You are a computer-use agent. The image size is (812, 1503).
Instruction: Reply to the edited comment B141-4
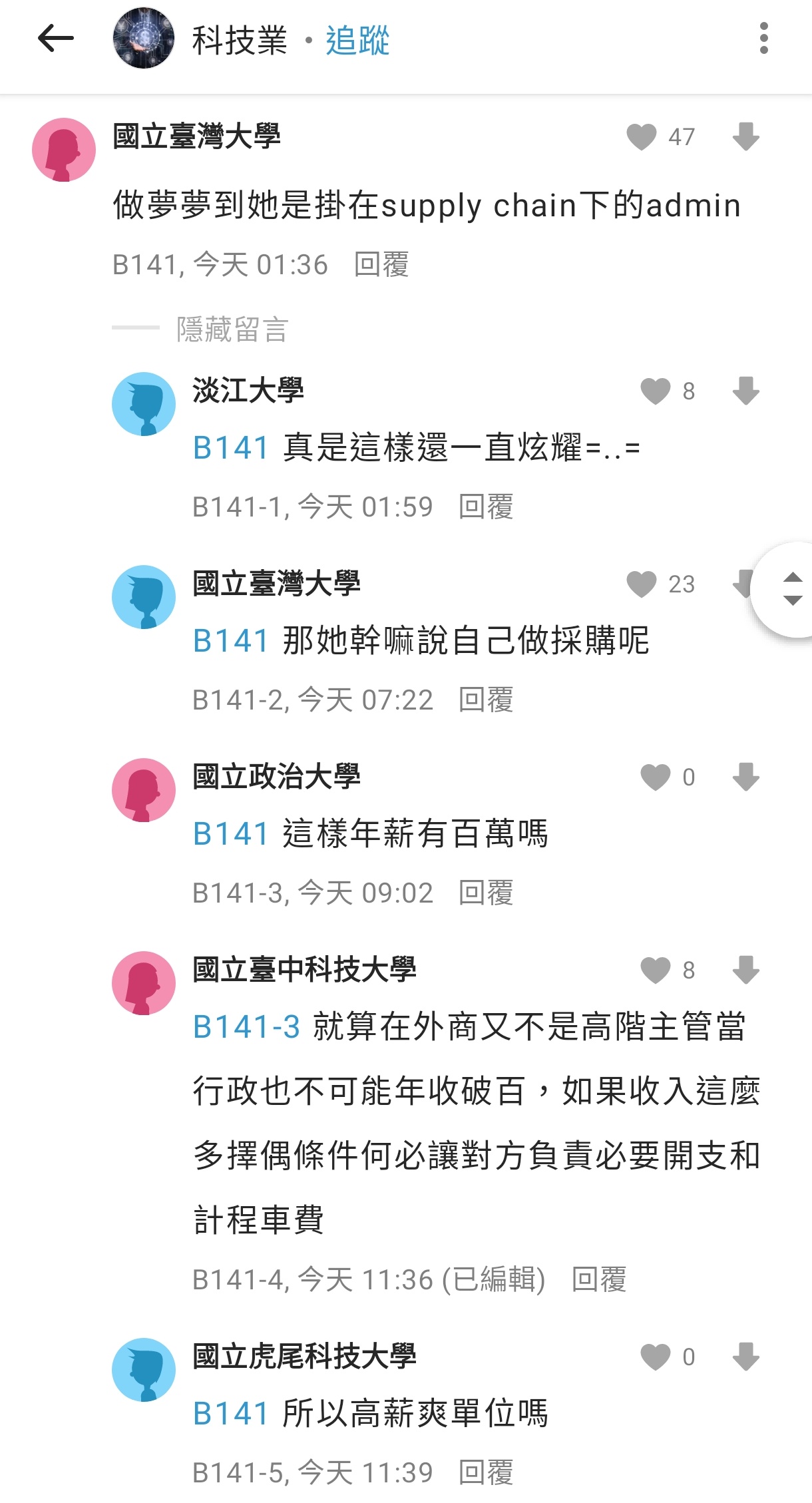599,1279
